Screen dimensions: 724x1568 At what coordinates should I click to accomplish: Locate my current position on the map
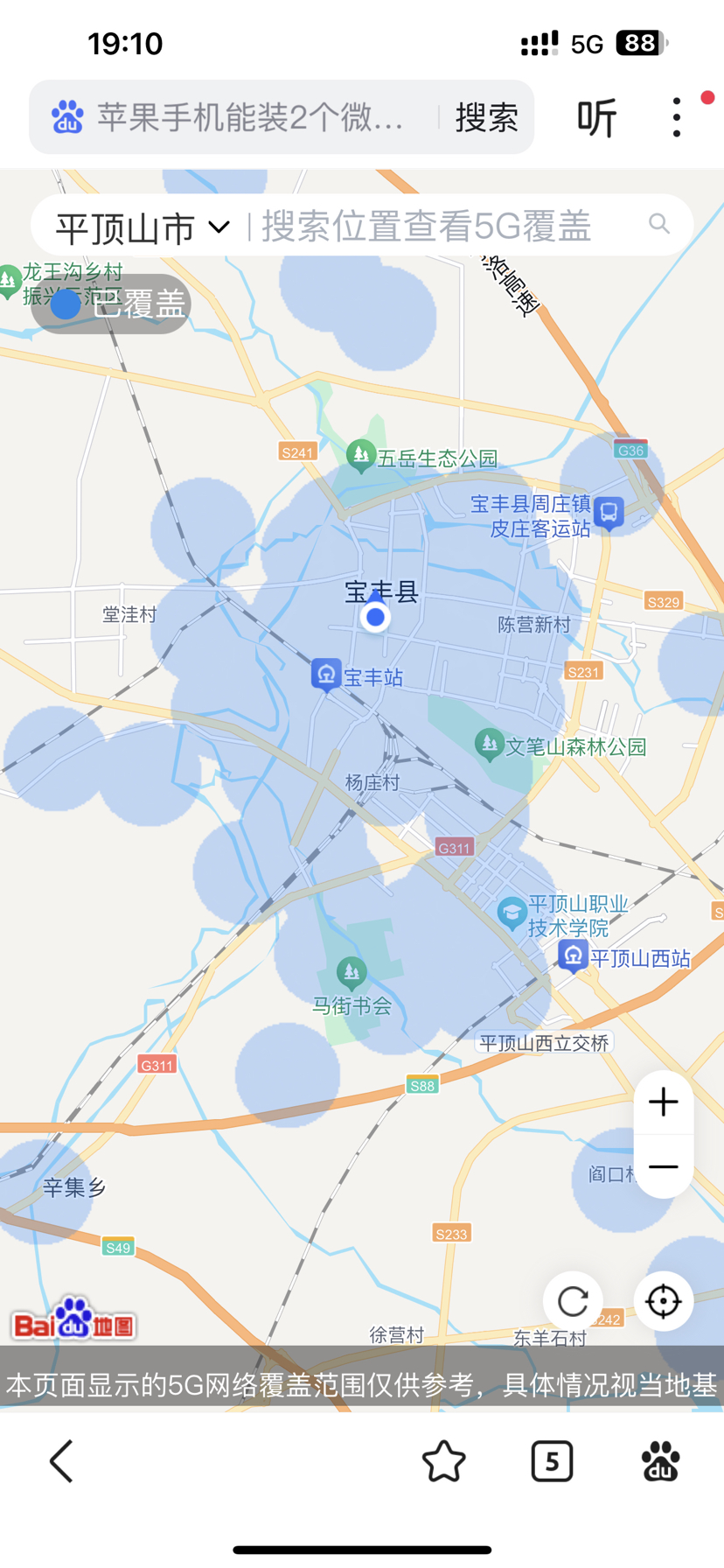tap(663, 1301)
